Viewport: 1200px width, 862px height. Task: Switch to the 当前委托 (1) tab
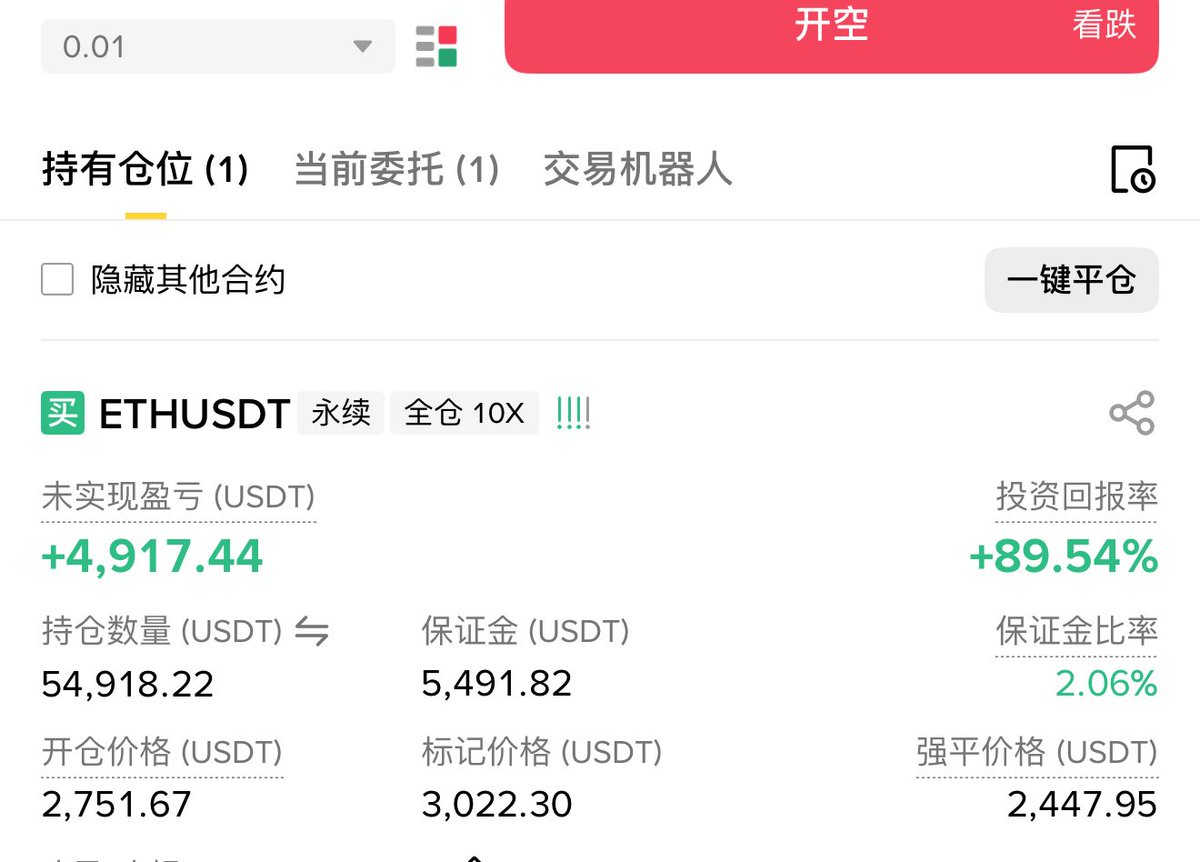point(396,170)
